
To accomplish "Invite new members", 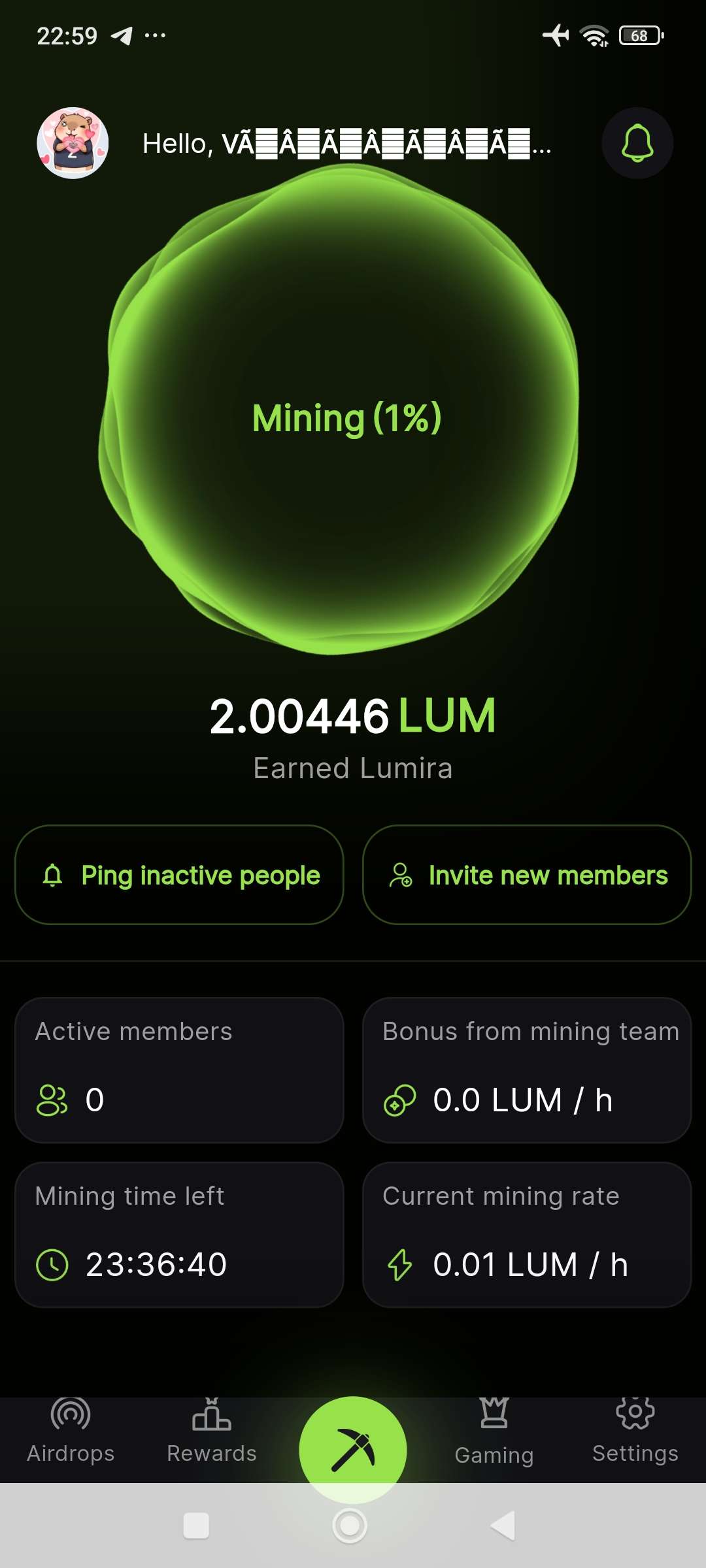I will coord(527,875).
